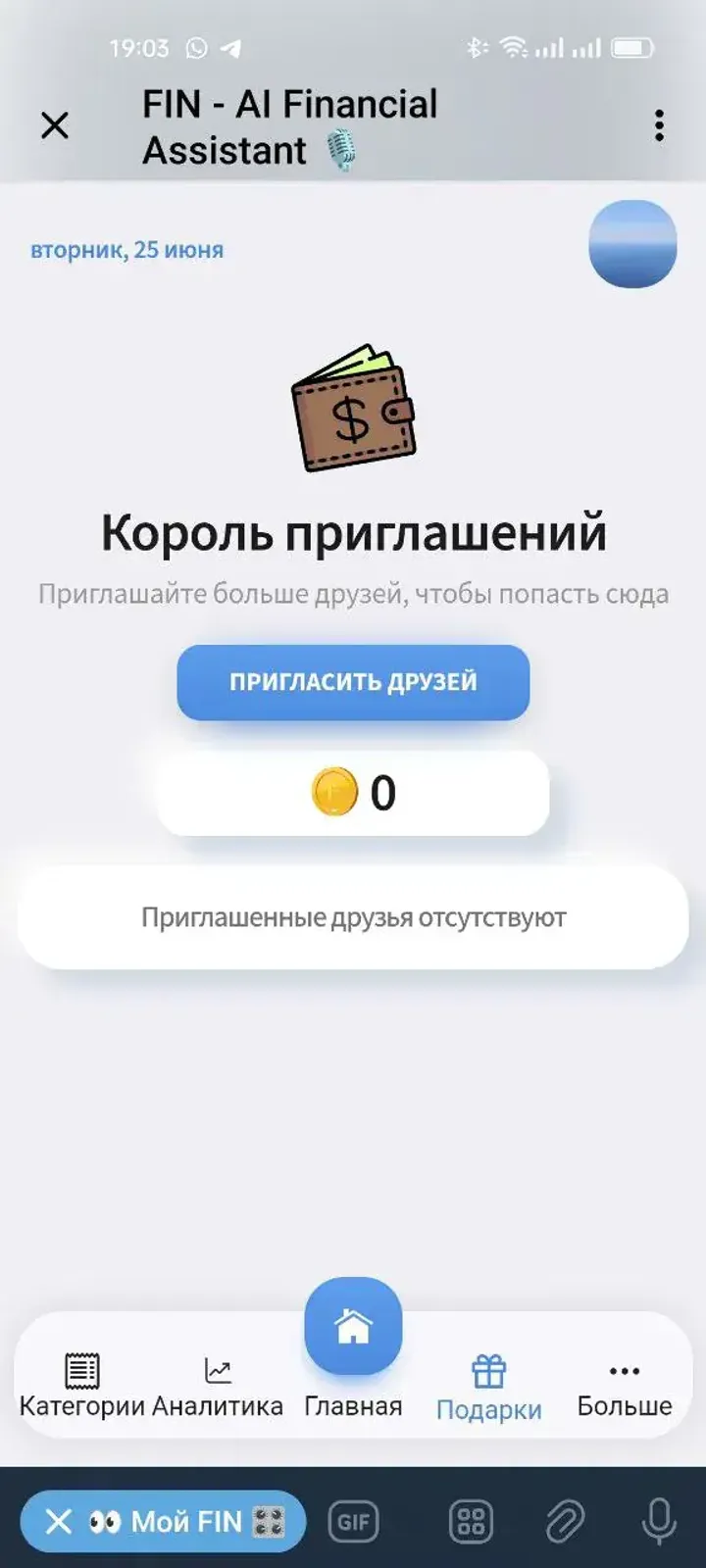This screenshot has height=1568, width=706.
Task: Tap the central Главная home icon
Action: [352, 1325]
